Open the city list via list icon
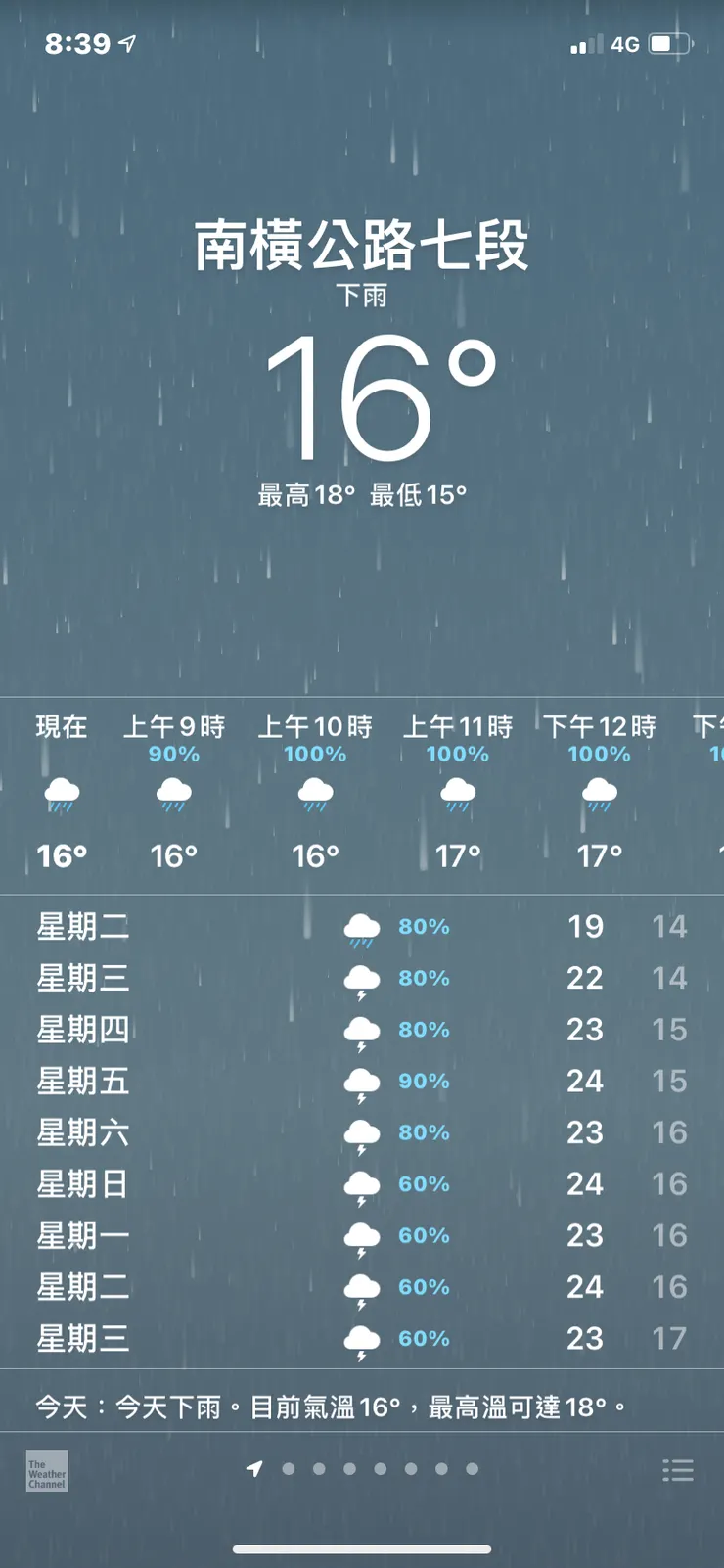Viewport: 724px width, 1568px height. click(x=678, y=1470)
